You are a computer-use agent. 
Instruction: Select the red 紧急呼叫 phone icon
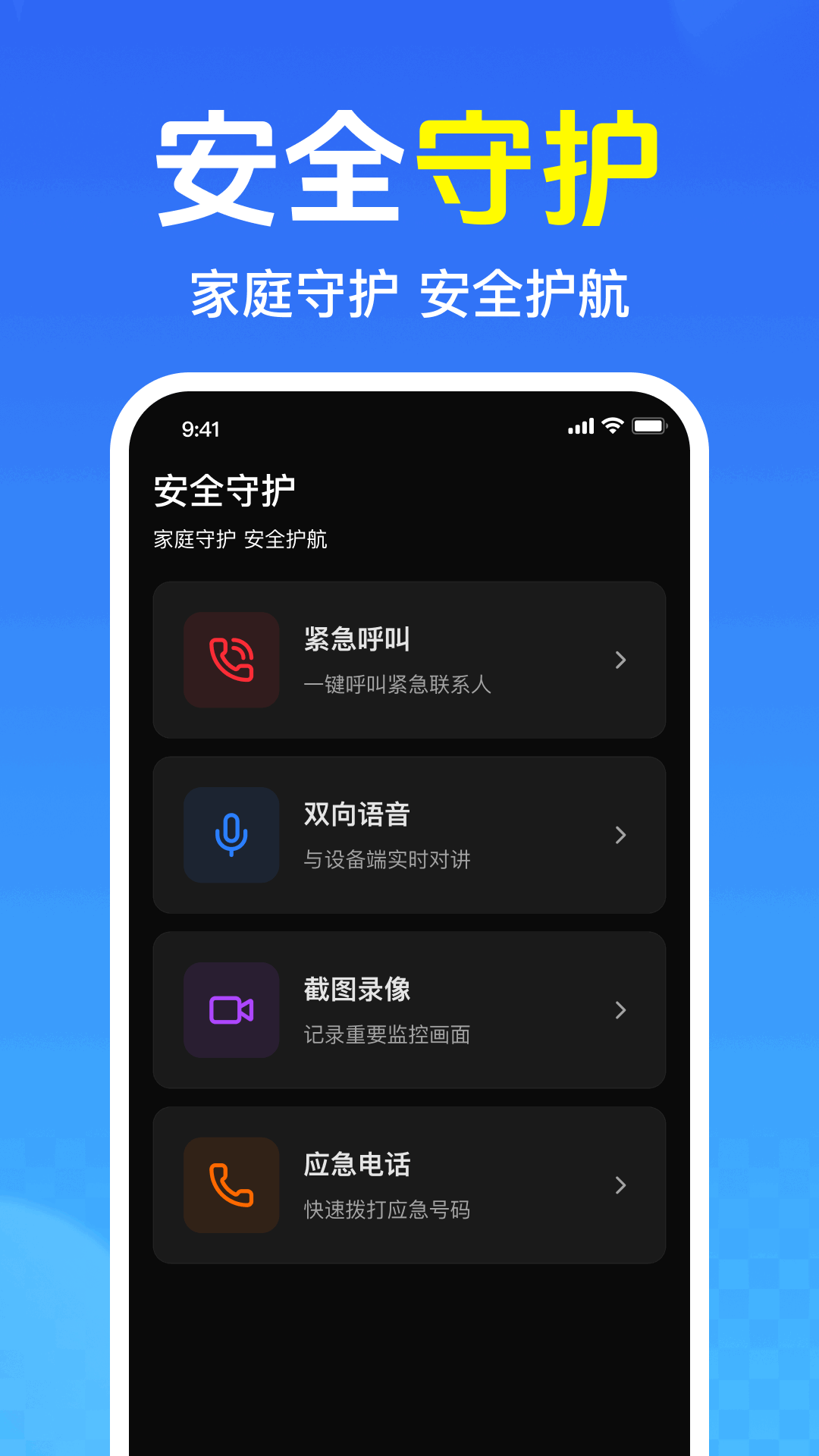(231, 660)
